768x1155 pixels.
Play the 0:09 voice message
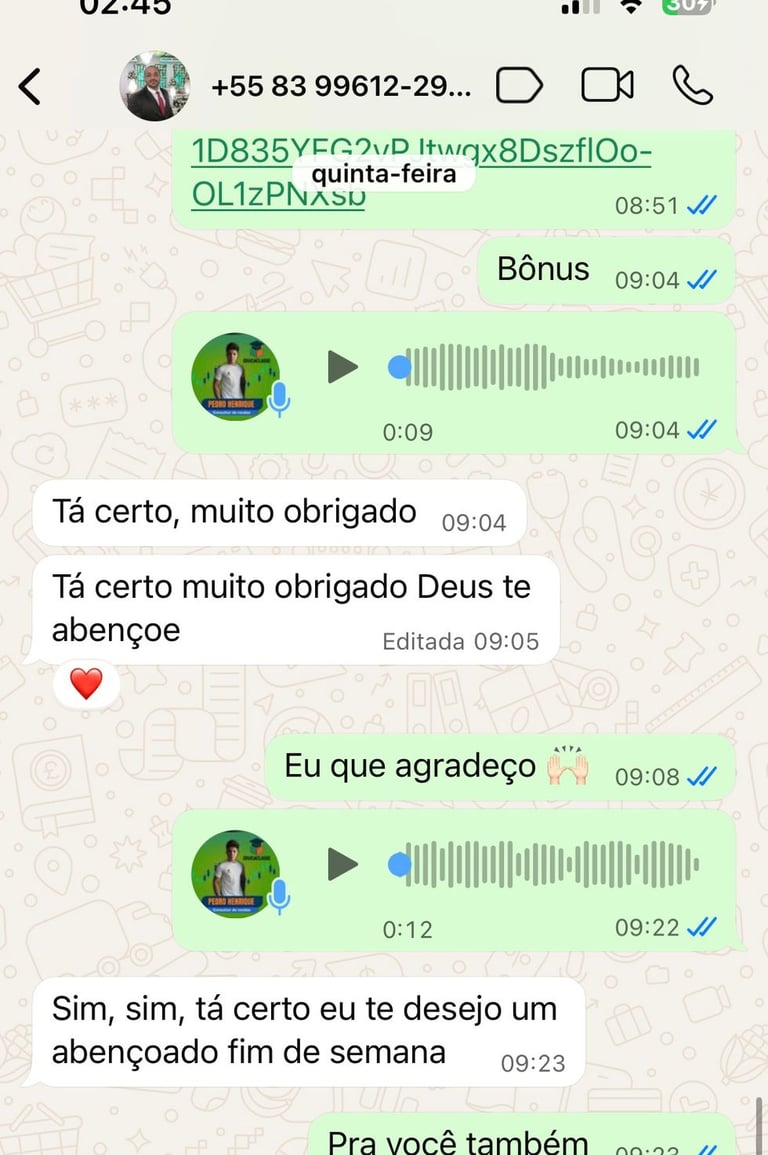342,367
